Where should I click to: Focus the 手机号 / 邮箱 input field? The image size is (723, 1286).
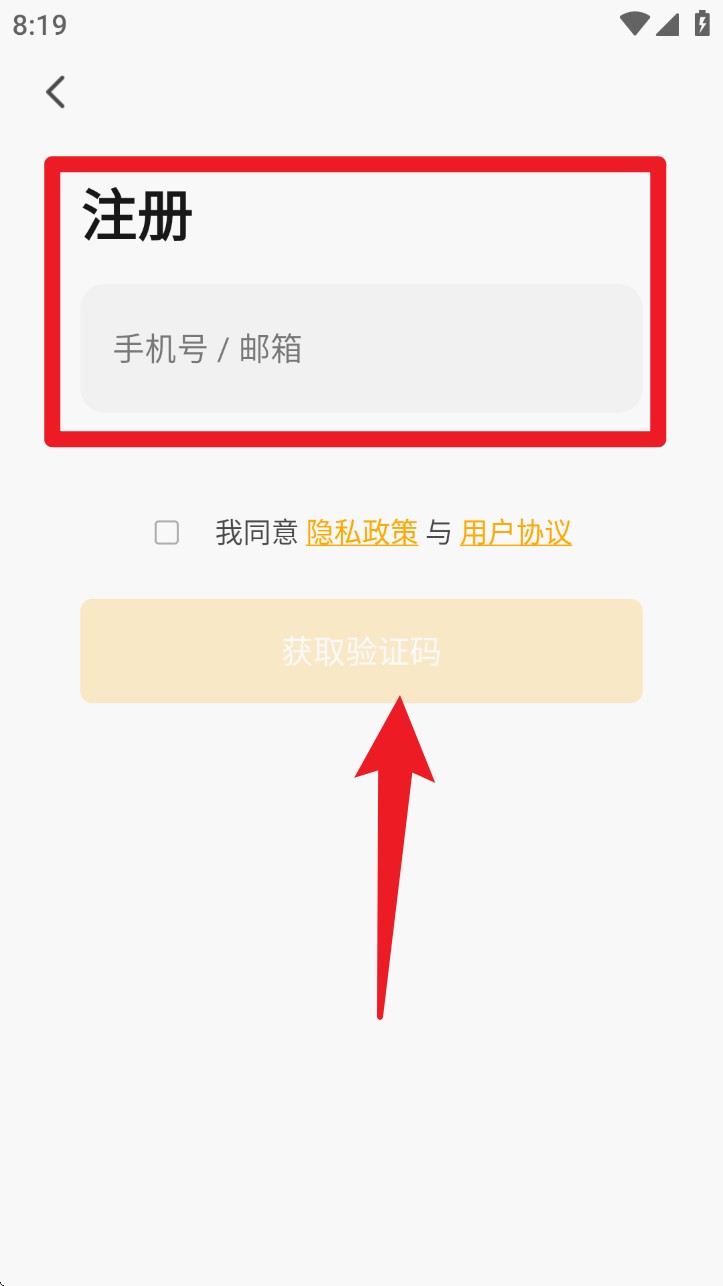(x=360, y=349)
